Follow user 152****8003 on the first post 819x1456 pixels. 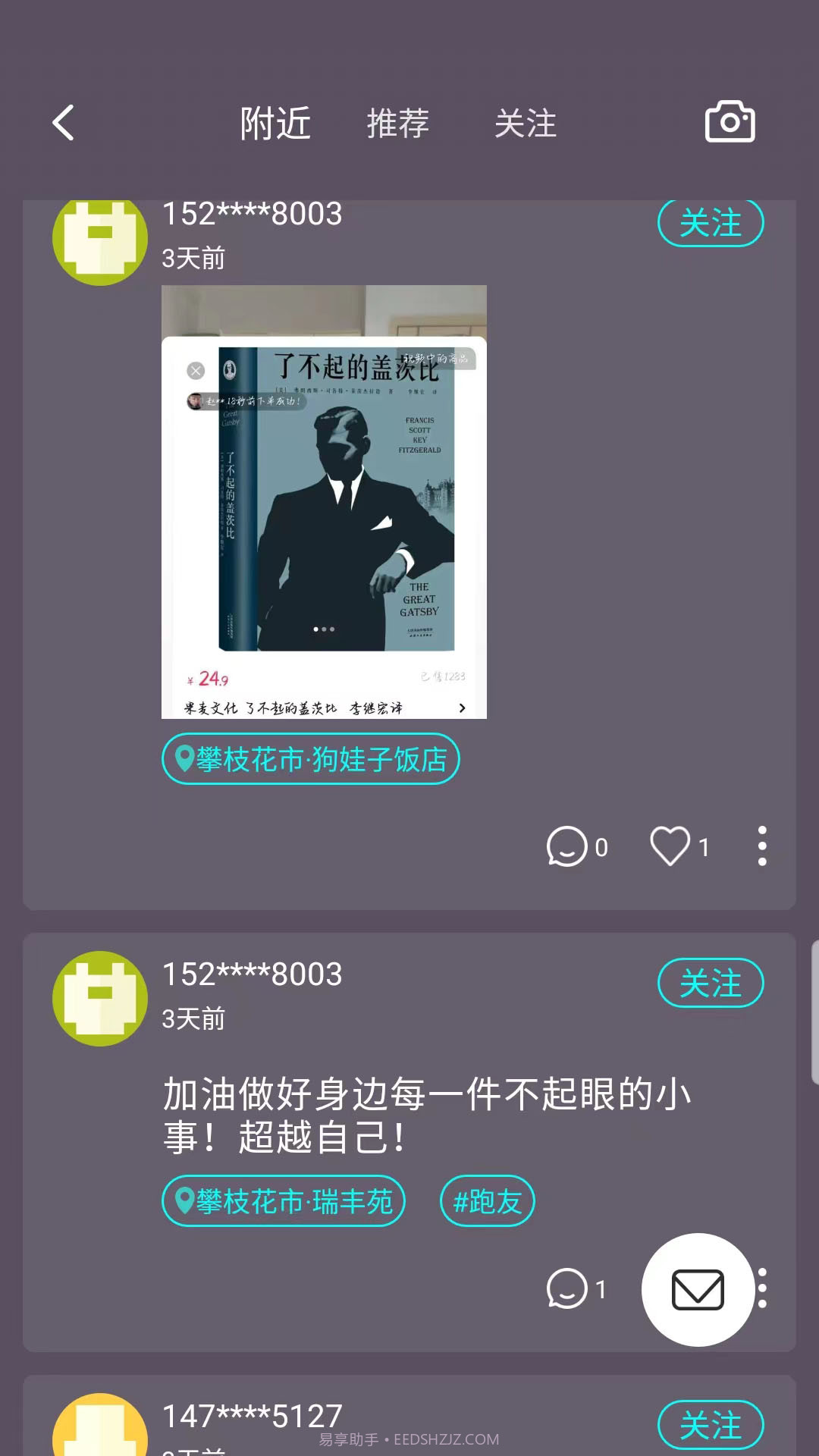[710, 222]
